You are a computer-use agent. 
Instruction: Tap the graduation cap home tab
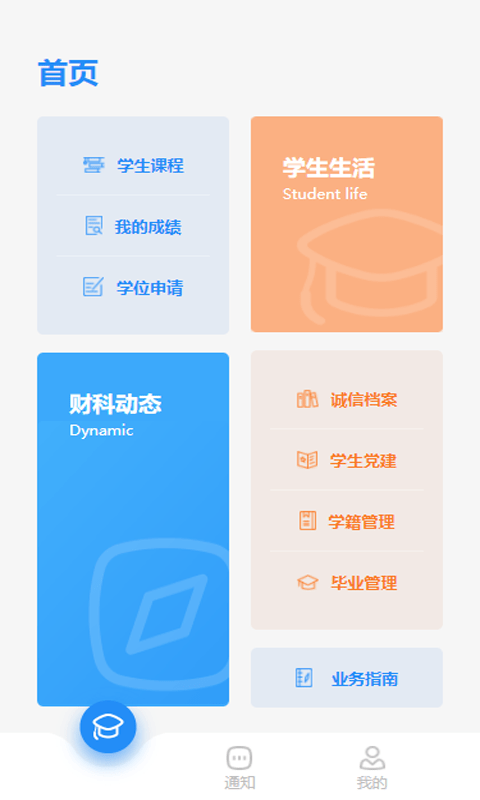[108, 727]
